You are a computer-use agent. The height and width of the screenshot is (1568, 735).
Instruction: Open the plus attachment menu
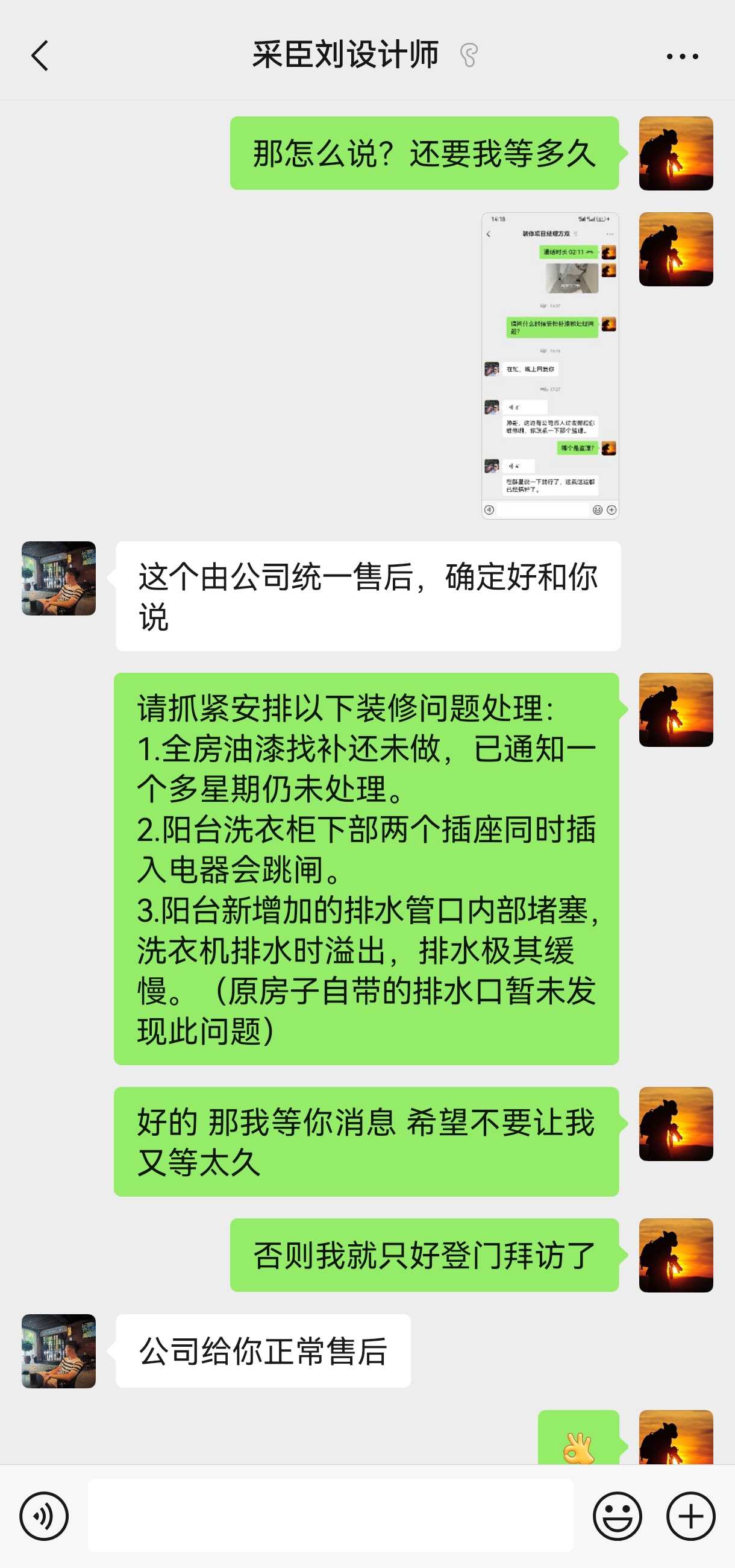pos(690,1516)
